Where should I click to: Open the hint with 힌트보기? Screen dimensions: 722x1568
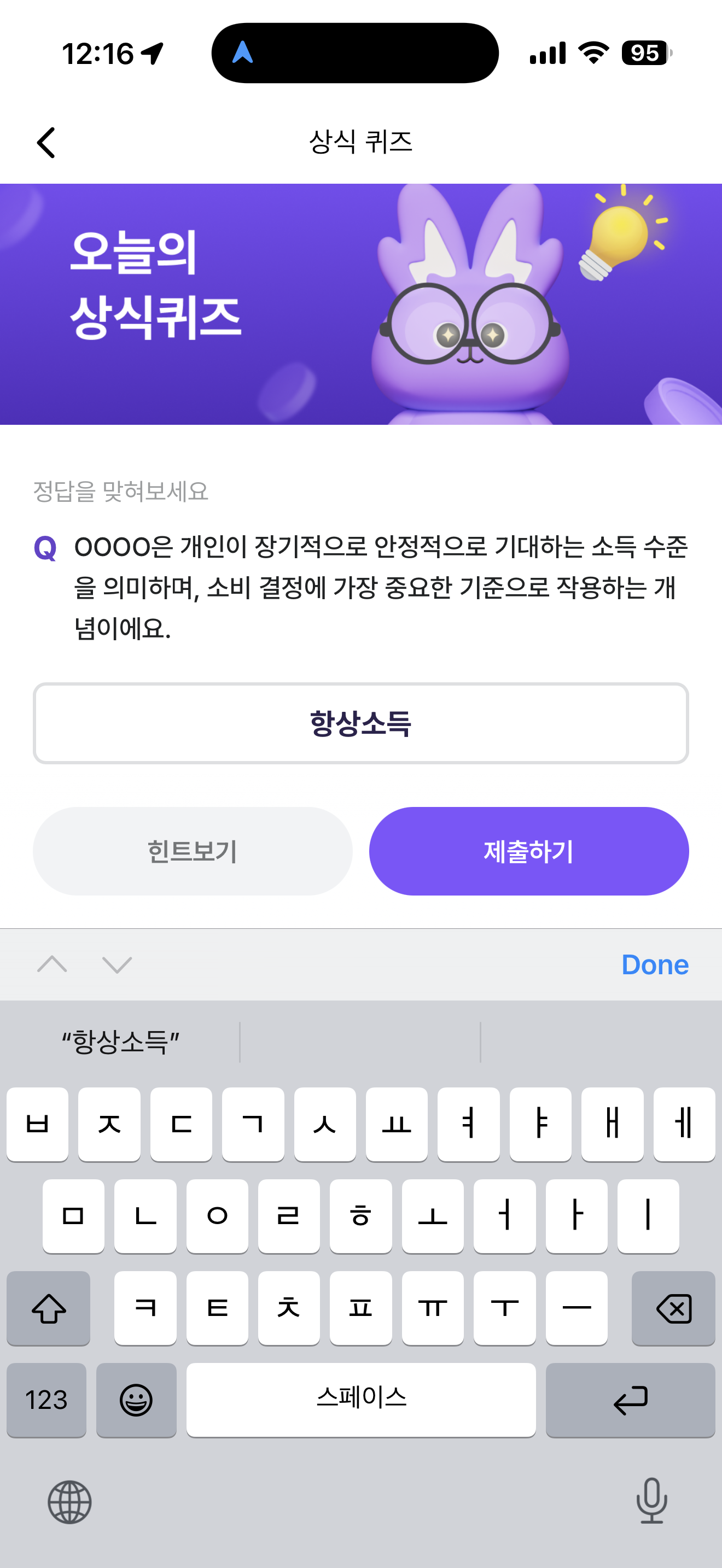pyautogui.click(x=193, y=851)
